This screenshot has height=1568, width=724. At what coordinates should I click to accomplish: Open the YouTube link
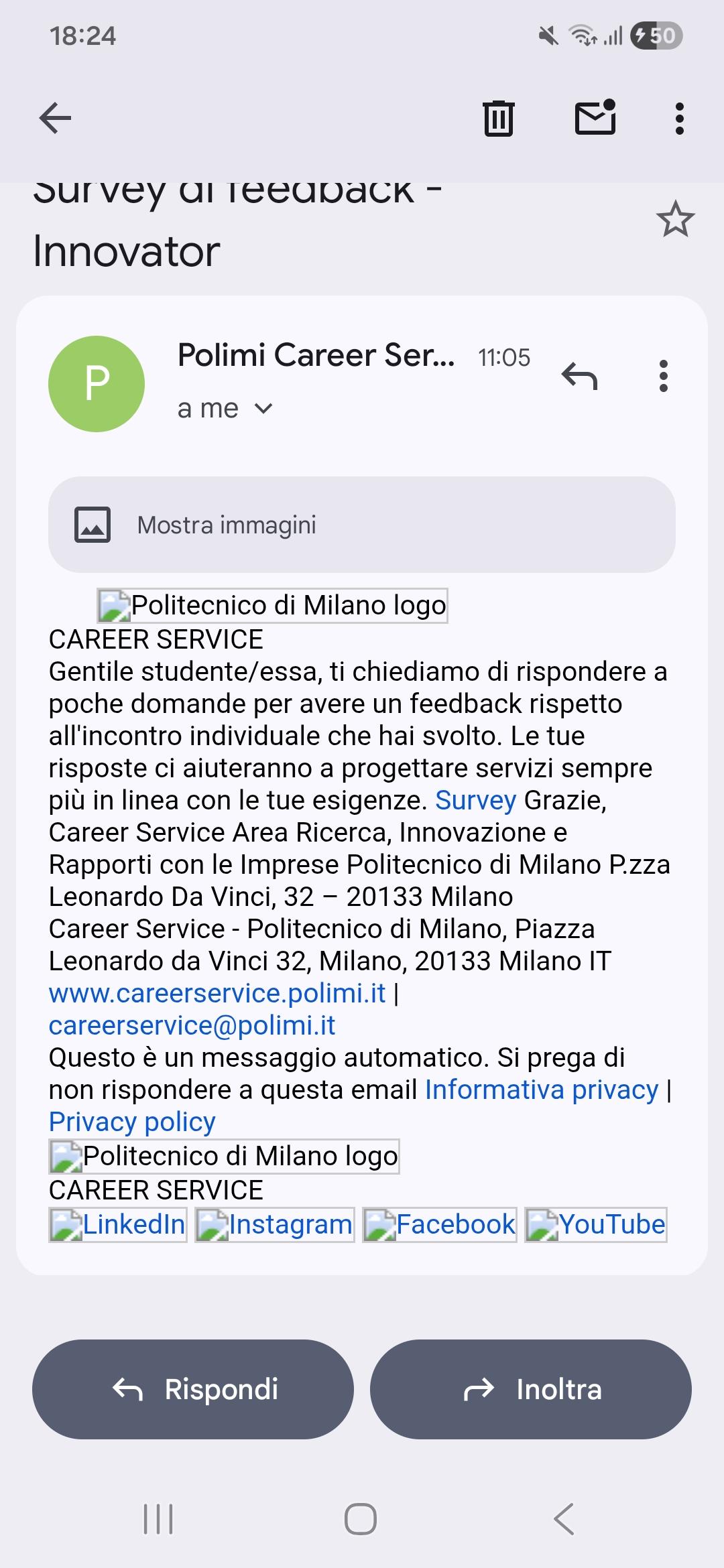(x=596, y=1225)
